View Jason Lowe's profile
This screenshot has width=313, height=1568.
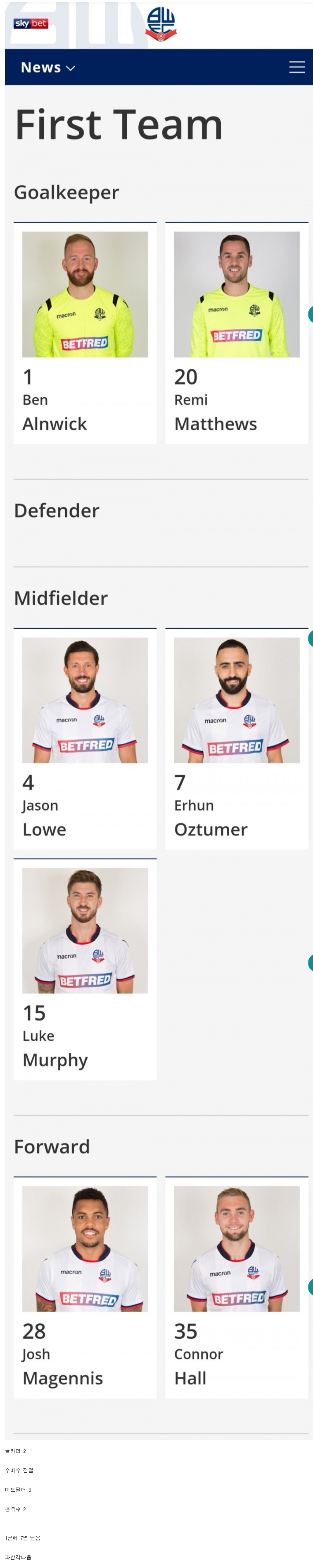tap(85, 738)
